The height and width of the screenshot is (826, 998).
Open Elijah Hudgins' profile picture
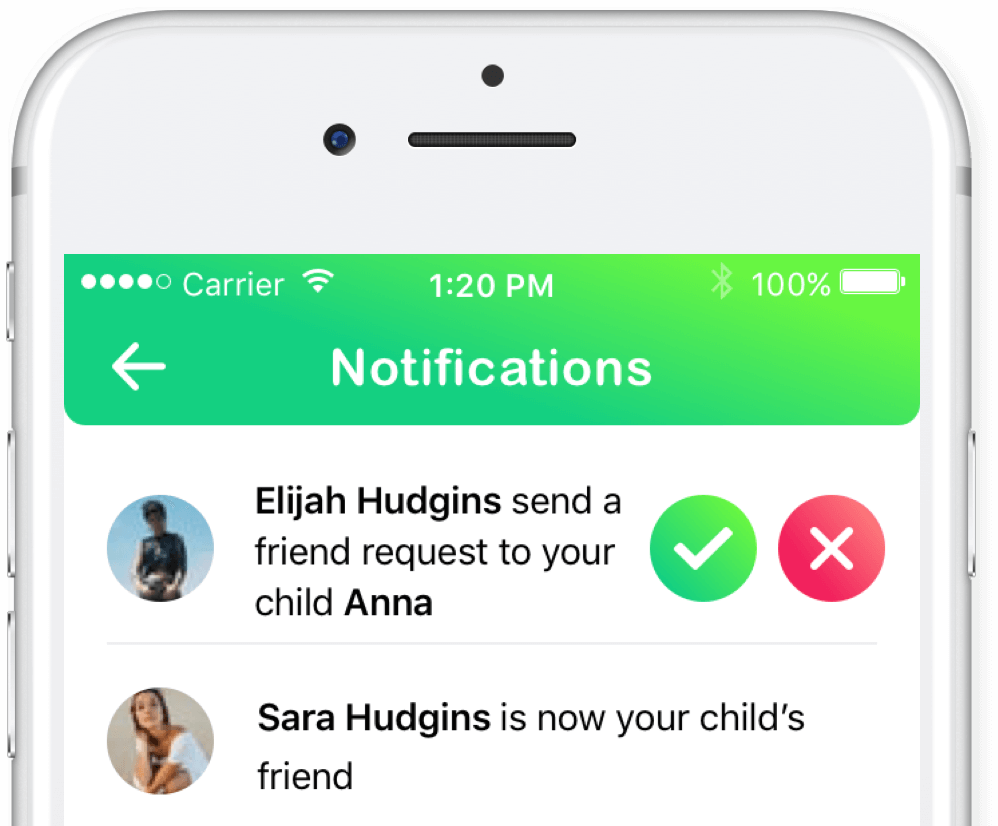pyautogui.click(x=160, y=548)
